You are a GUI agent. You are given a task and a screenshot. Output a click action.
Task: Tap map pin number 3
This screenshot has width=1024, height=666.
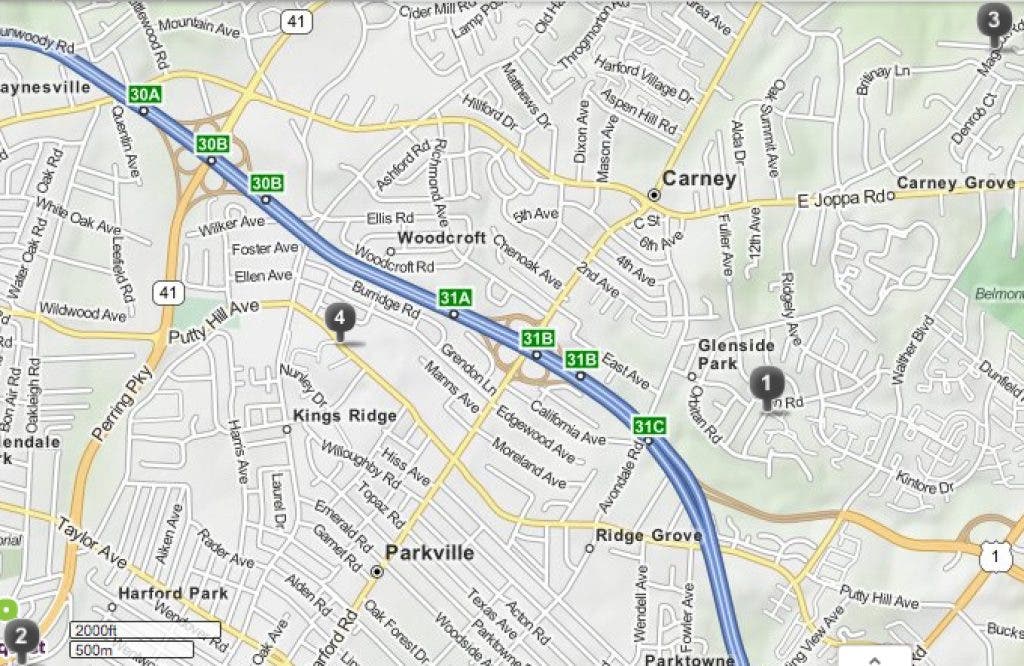[x=993, y=20]
